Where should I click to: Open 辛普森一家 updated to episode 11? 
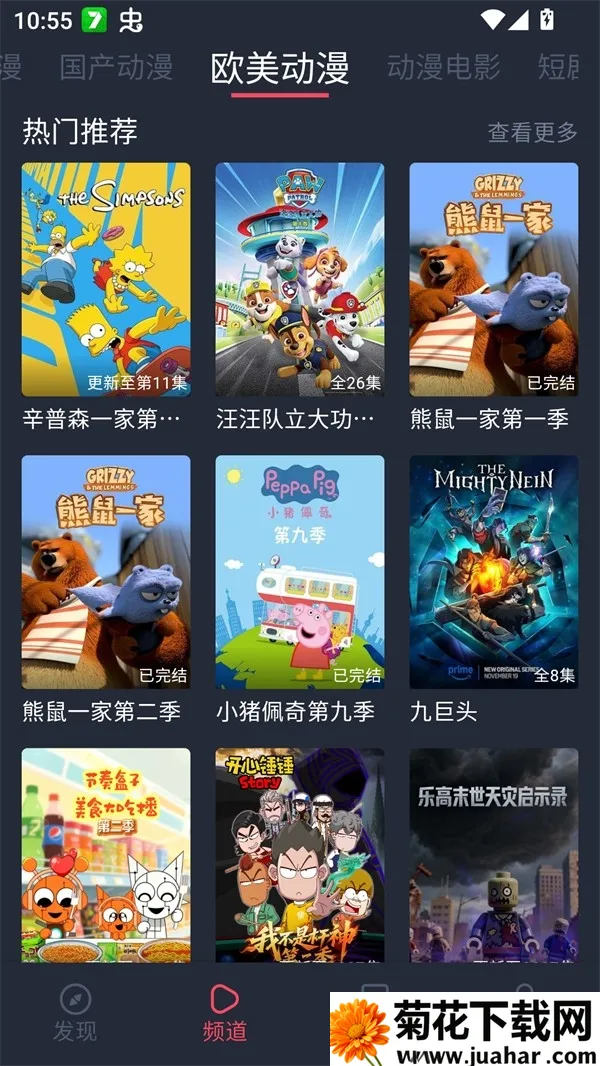pyautogui.click(x=106, y=280)
